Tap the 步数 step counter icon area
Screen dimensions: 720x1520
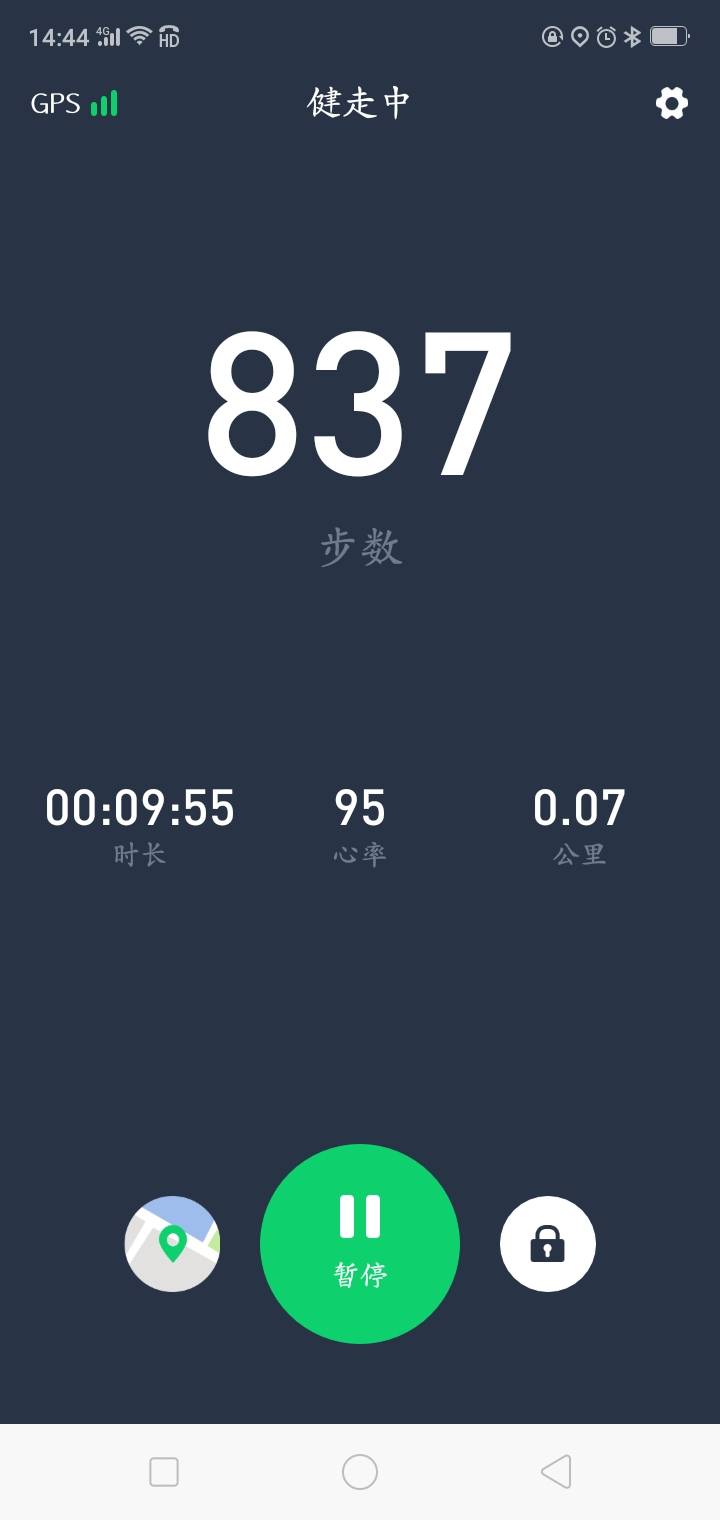coord(360,545)
